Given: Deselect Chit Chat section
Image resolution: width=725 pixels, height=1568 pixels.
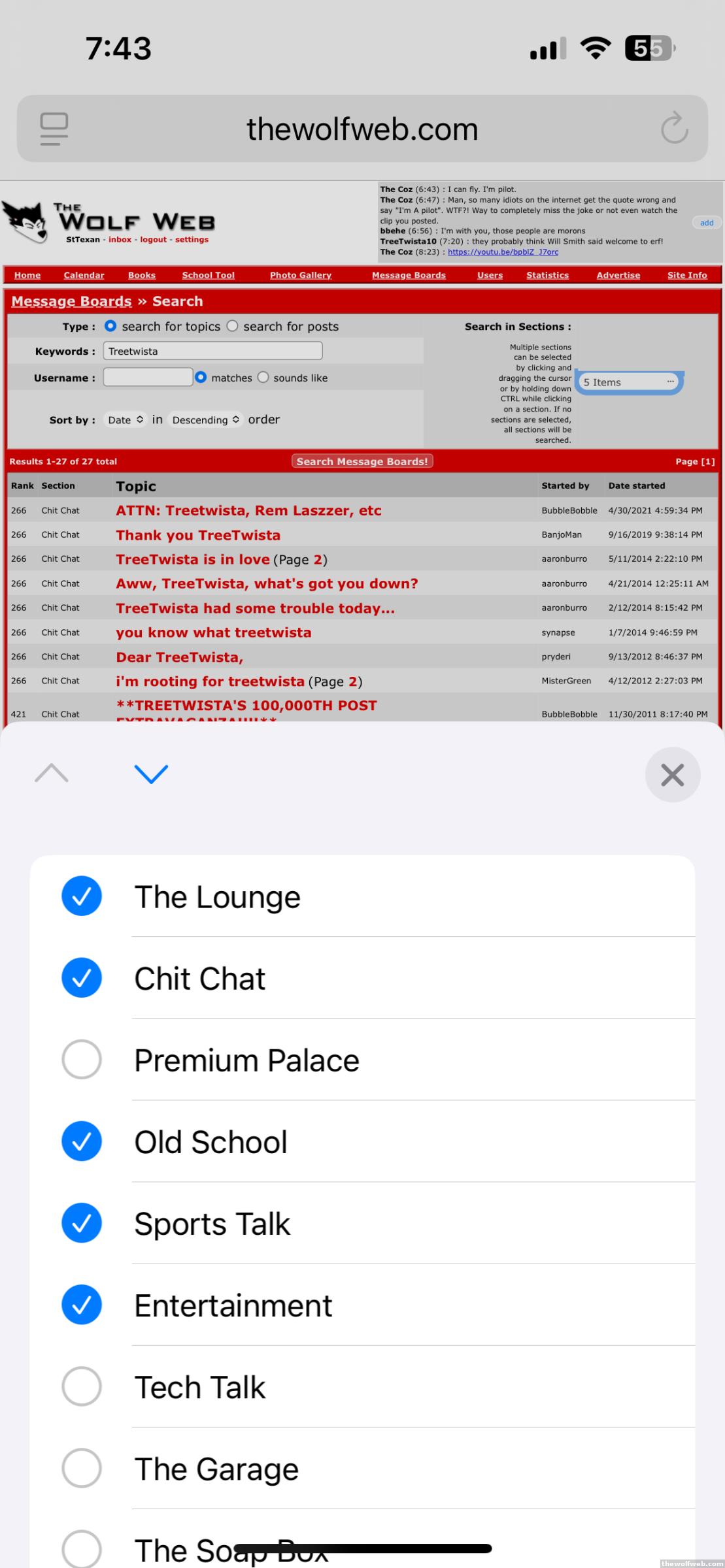Looking at the screenshot, I should tap(82, 978).
